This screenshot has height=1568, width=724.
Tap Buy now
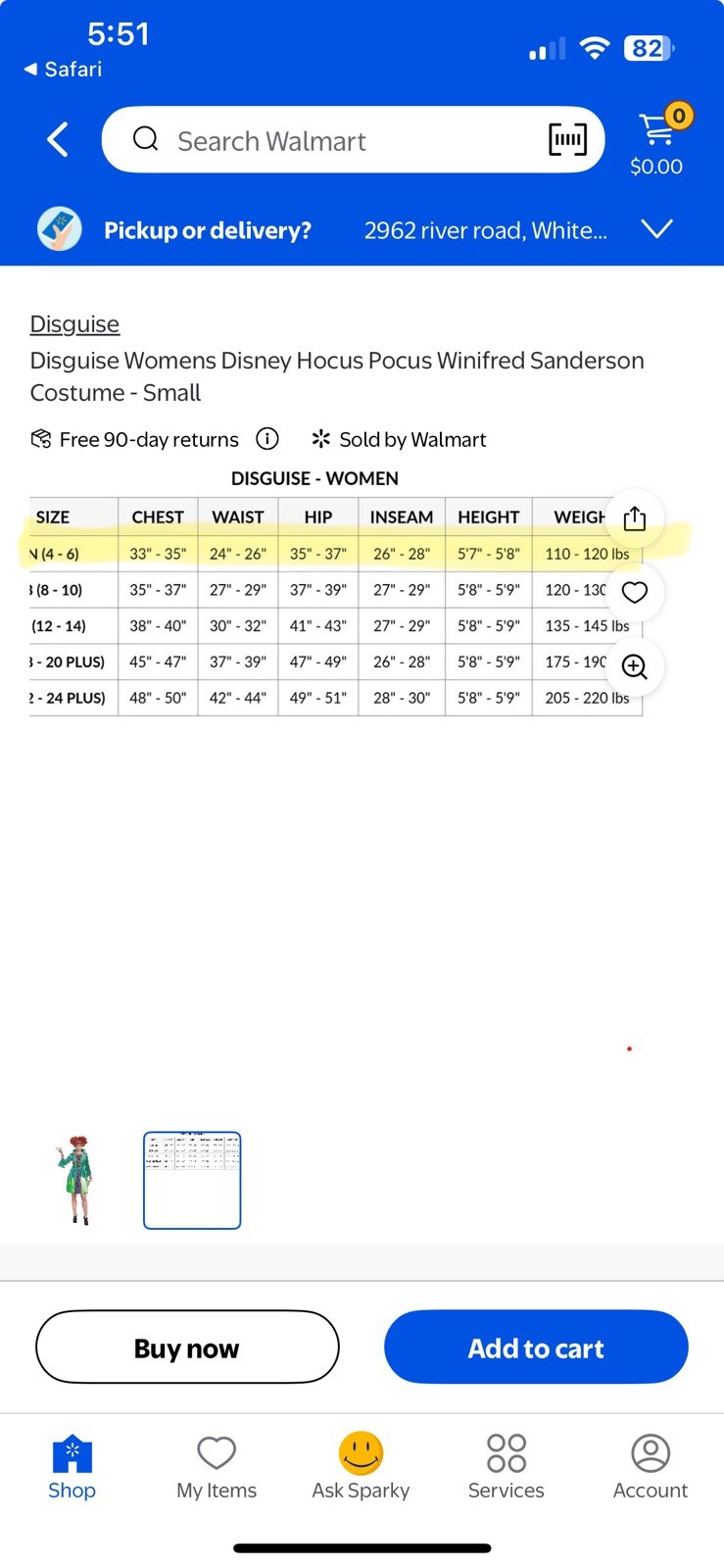tap(187, 1347)
